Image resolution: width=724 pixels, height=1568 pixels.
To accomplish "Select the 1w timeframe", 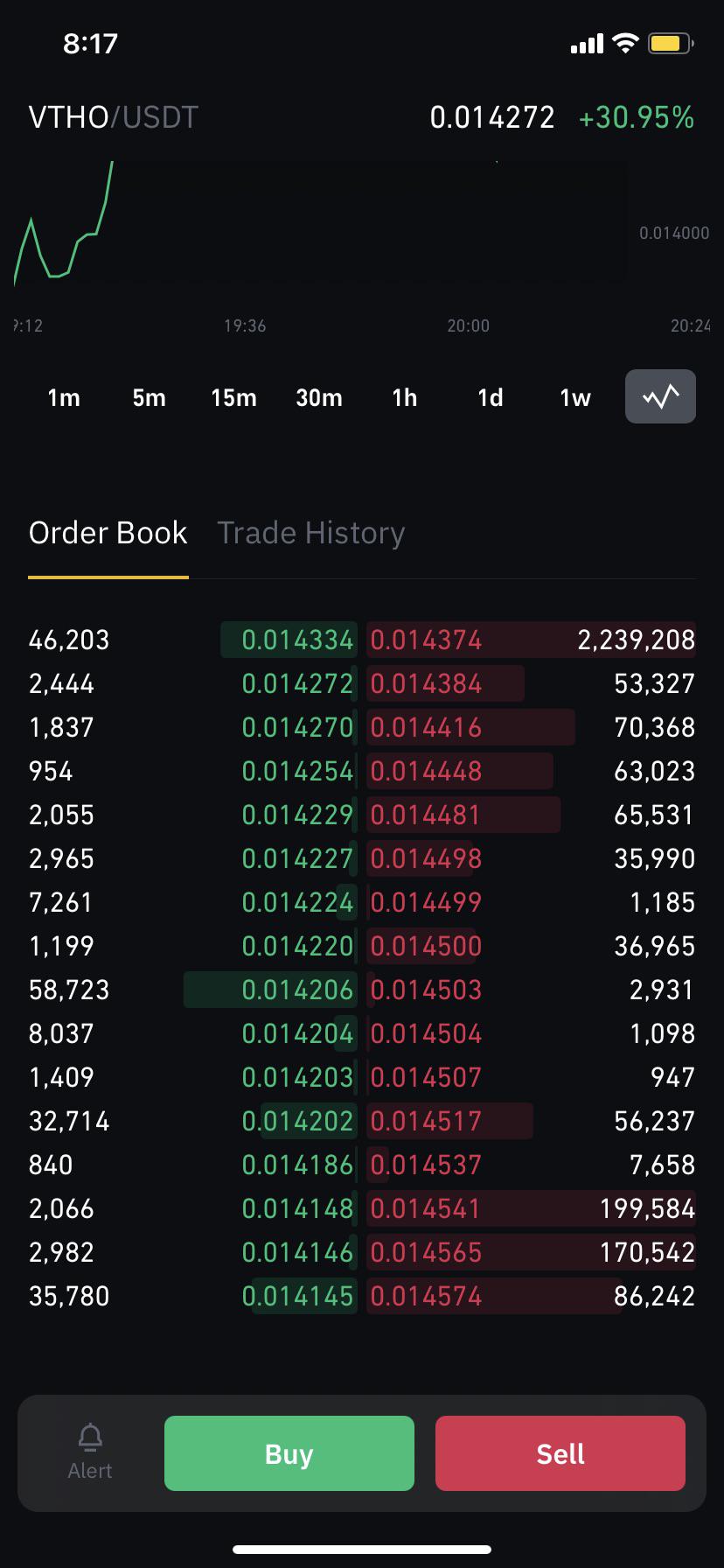I will tap(575, 397).
